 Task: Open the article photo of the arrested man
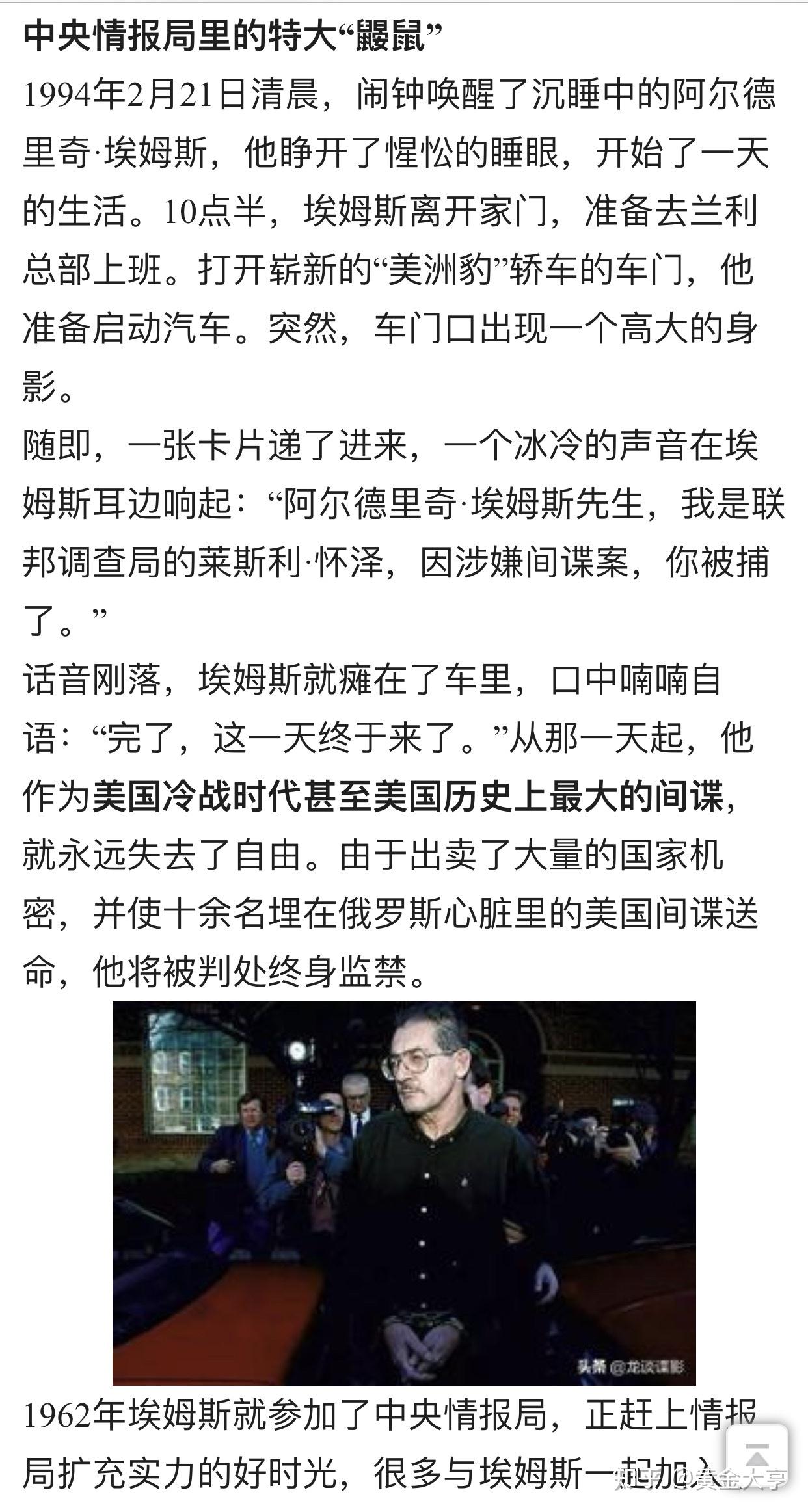pos(404,1193)
